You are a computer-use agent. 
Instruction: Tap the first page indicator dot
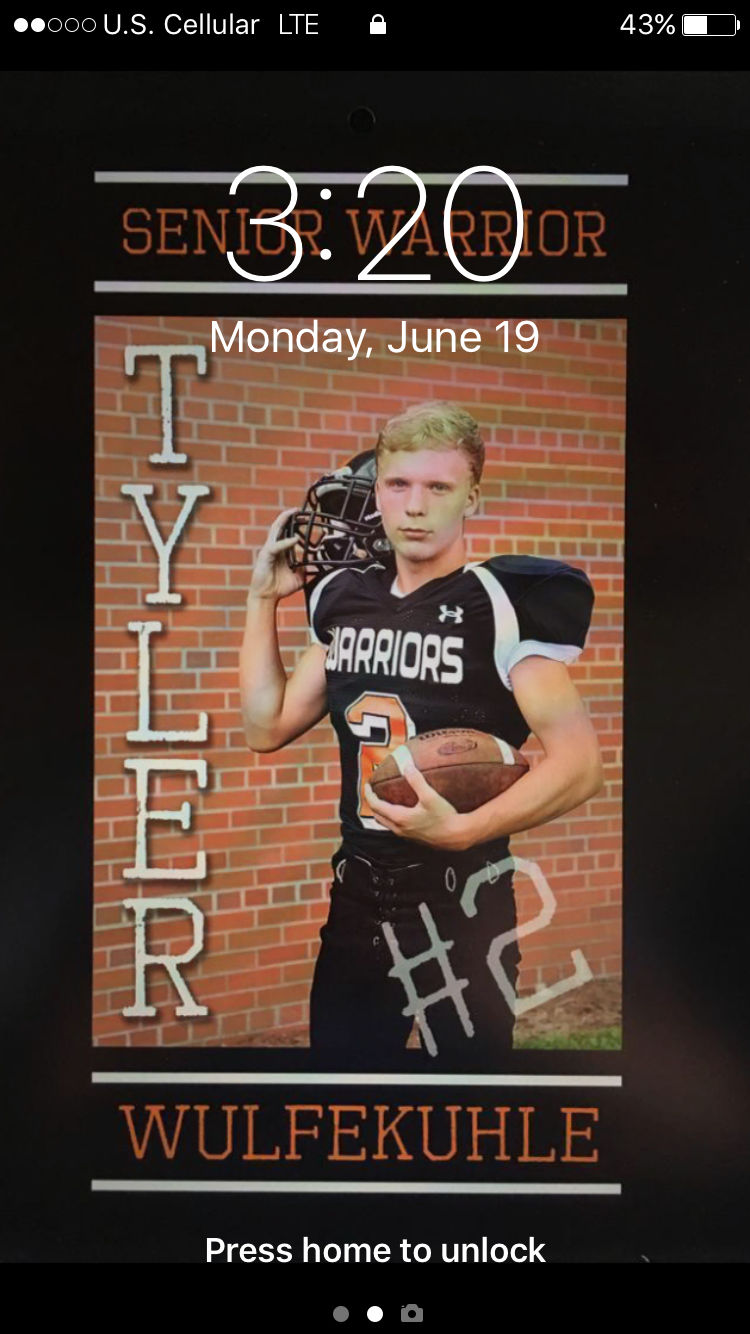coord(341,1314)
